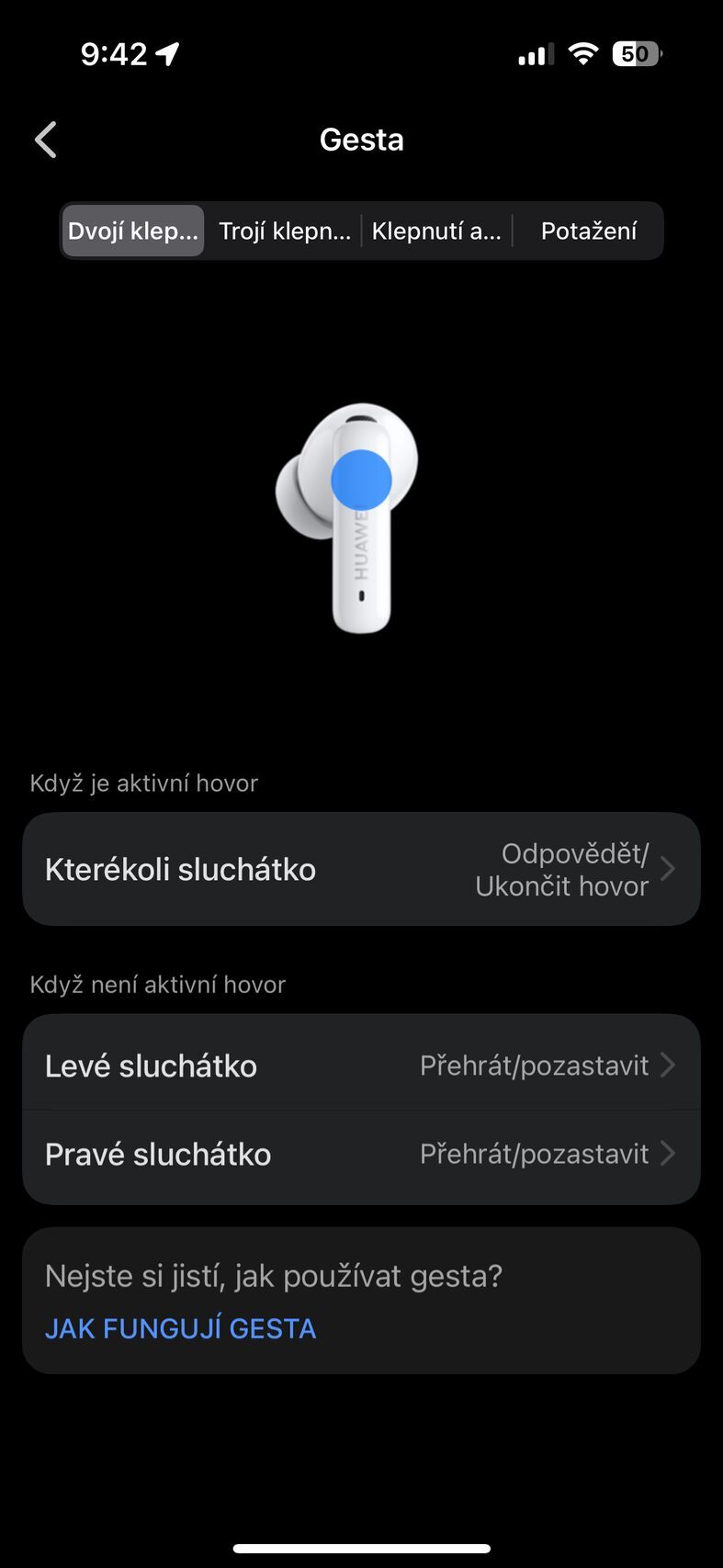Image resolution: width=723 pixels, height=1568 pixels.
Task: Tap the battery indicator showing 50
Action: tap(636, 53)
